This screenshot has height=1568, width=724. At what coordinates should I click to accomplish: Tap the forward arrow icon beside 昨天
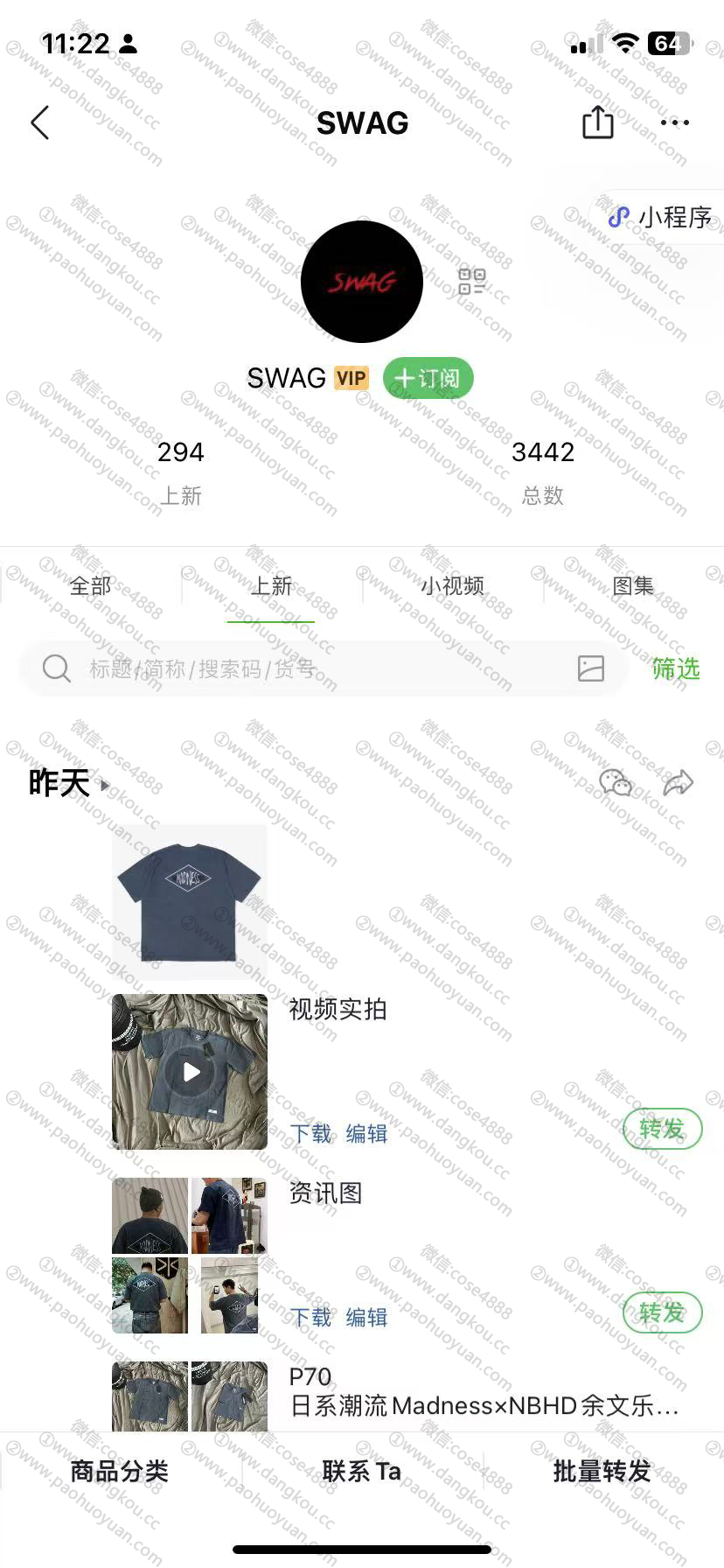[679, 782]
